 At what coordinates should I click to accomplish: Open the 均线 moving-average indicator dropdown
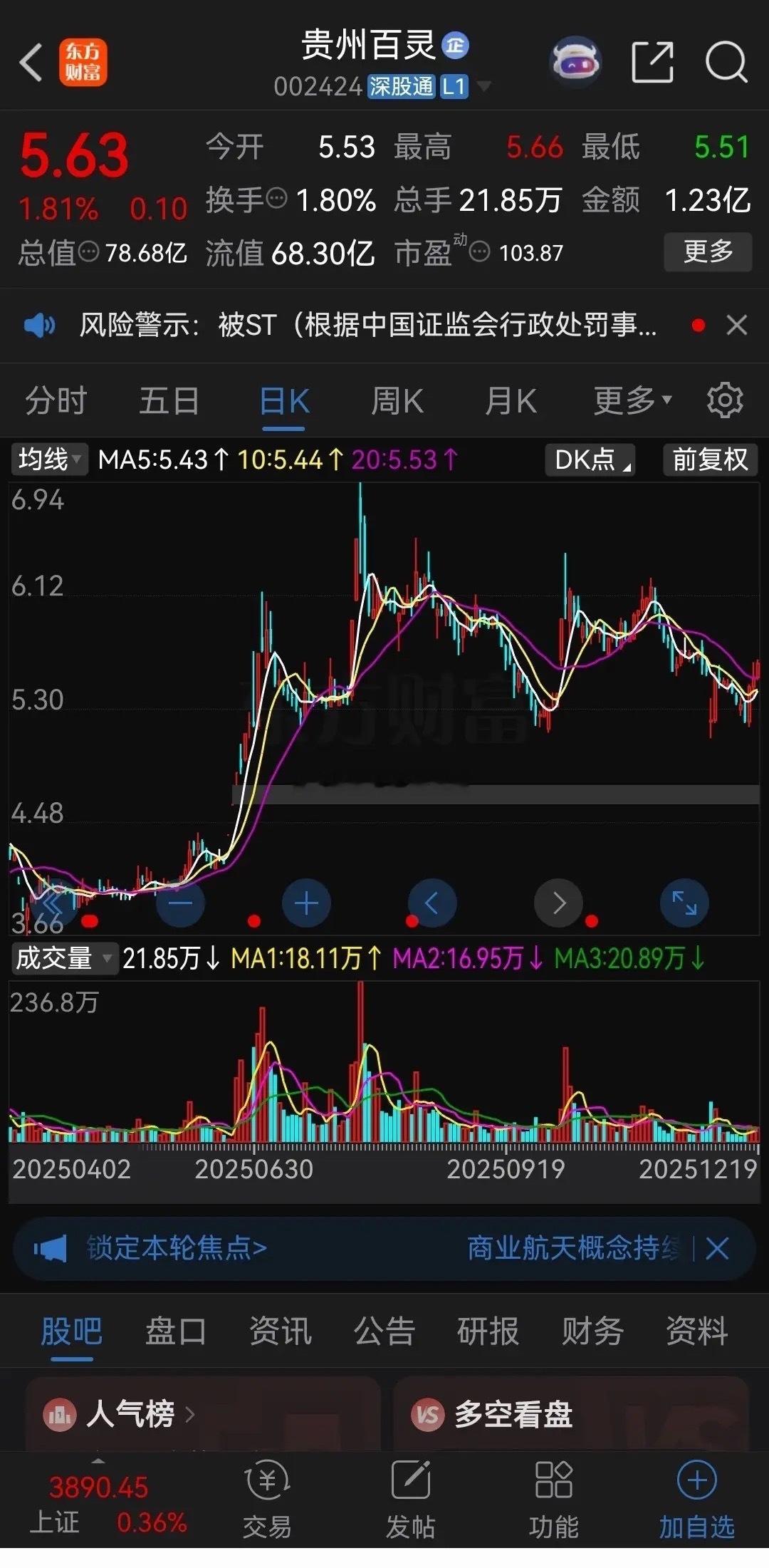pos(48,460)
